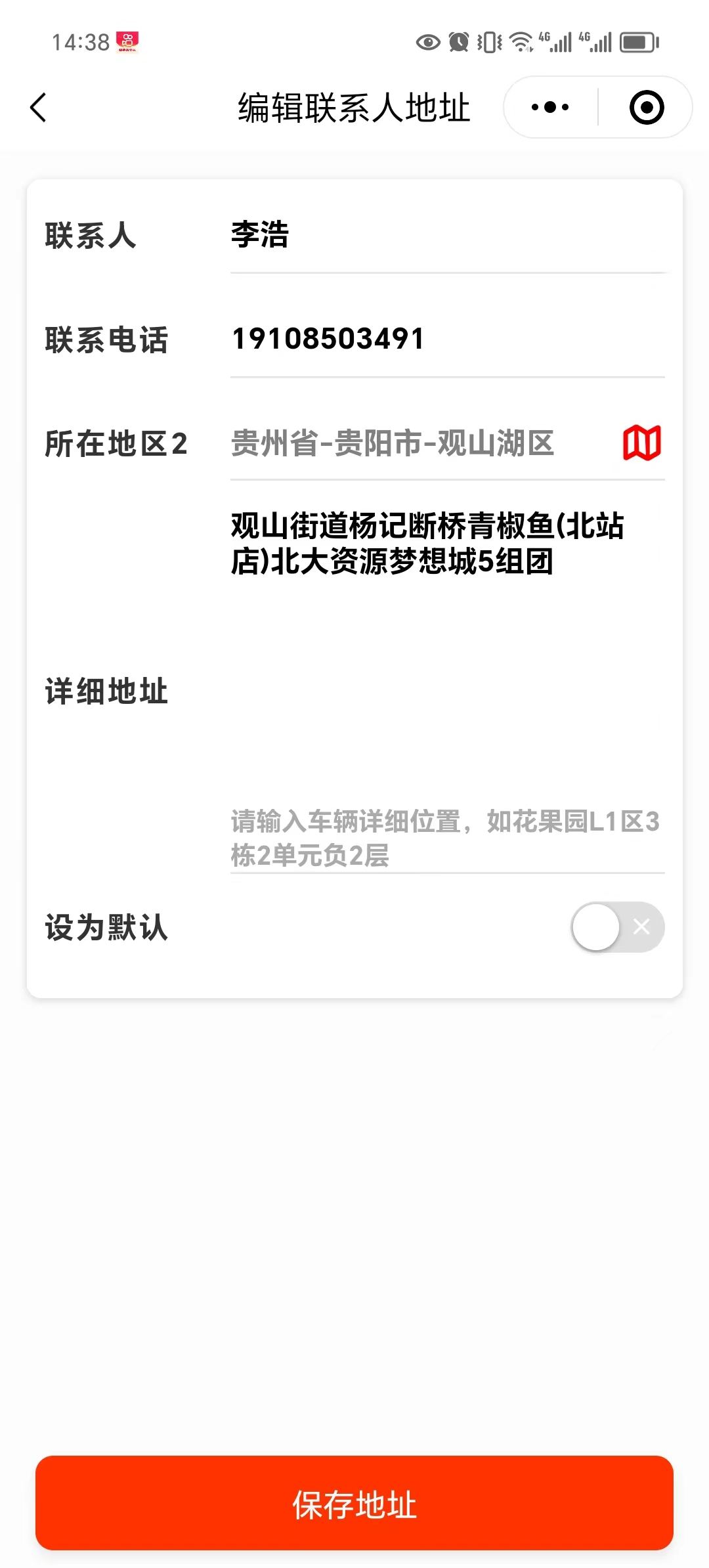The image size is (709, 1568).
Task: Tap the three-dot mini program menu
Action: click(549, 106)
